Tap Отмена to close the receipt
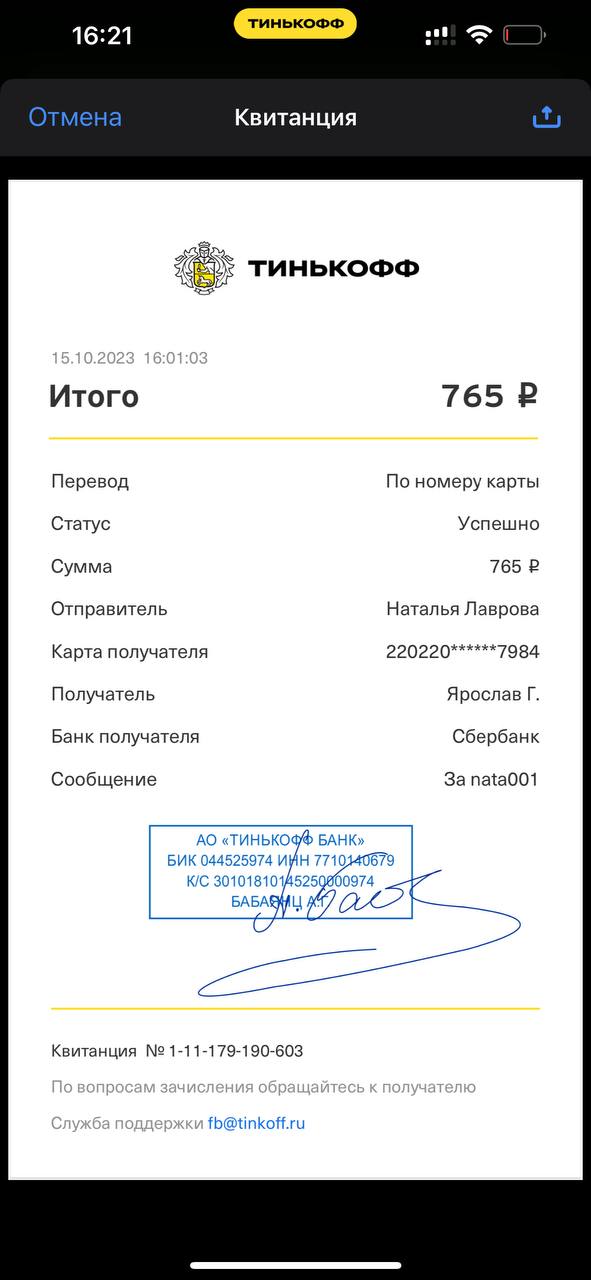Screen dimensions: 591x1280 coord(75,117)
